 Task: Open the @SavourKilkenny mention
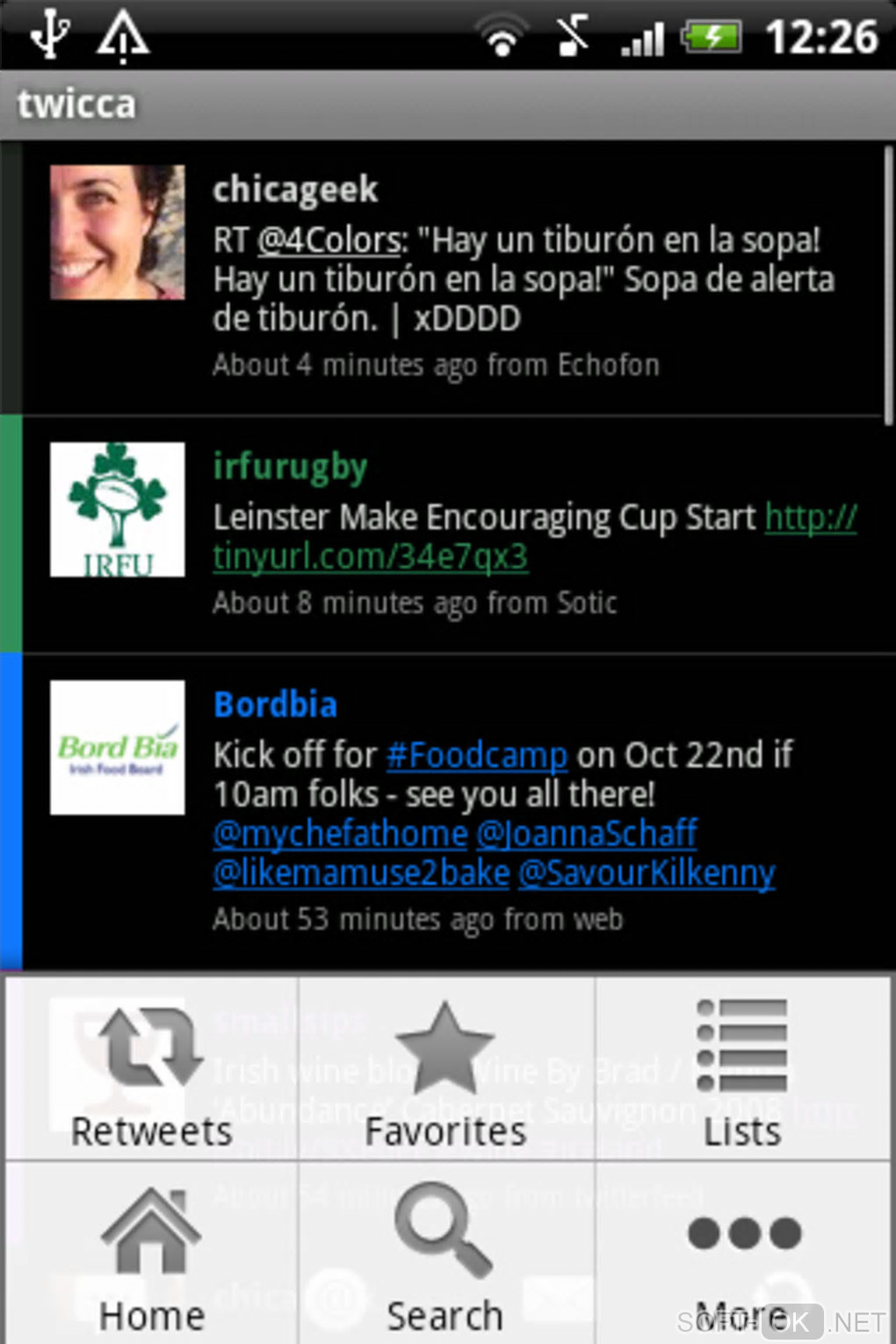(647, 873)
